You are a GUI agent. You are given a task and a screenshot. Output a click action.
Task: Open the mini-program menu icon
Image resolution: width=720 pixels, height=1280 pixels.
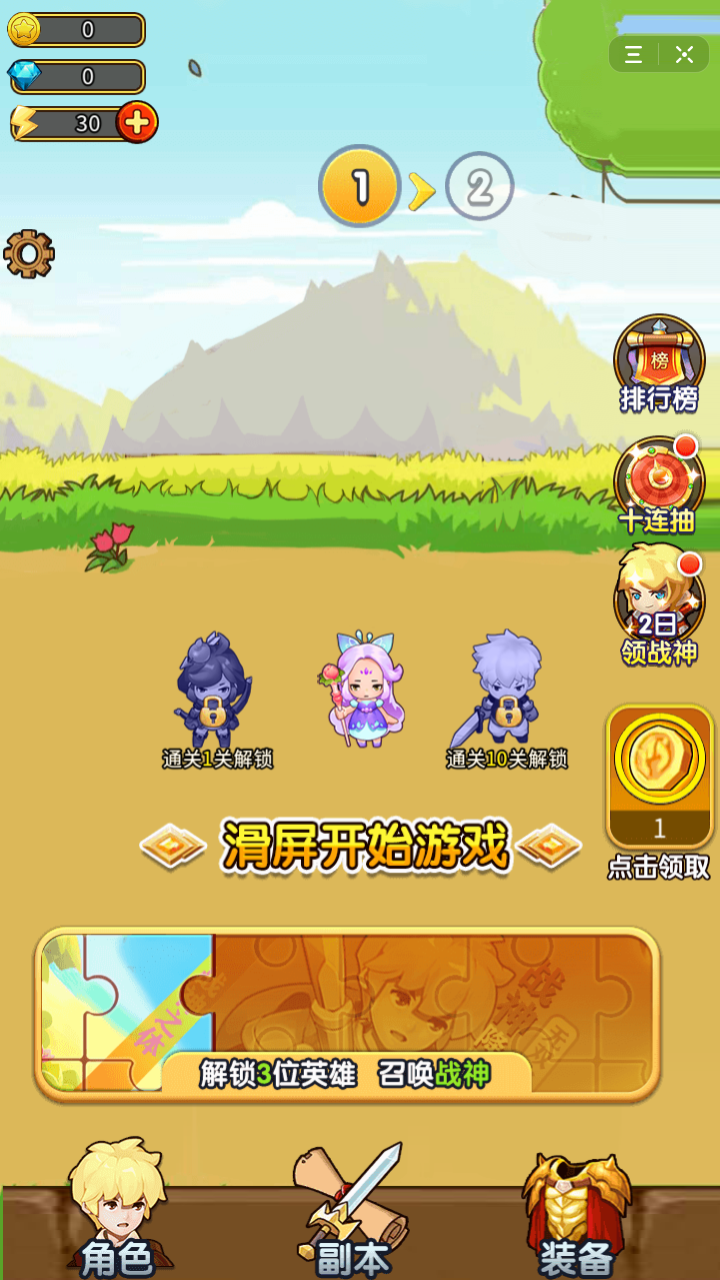point(634,55)
